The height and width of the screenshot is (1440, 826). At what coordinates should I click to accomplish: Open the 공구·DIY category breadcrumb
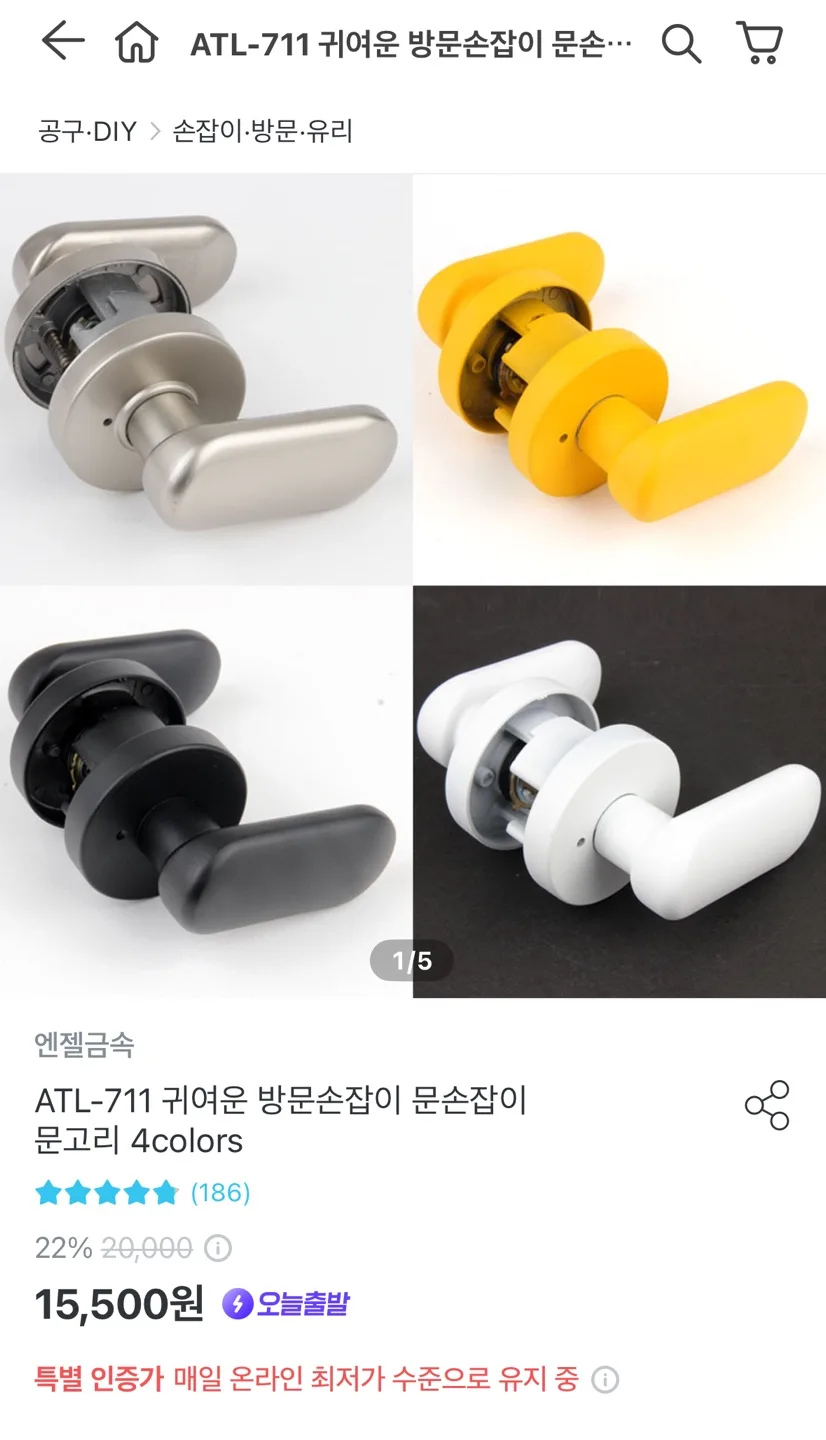(87, 131)
